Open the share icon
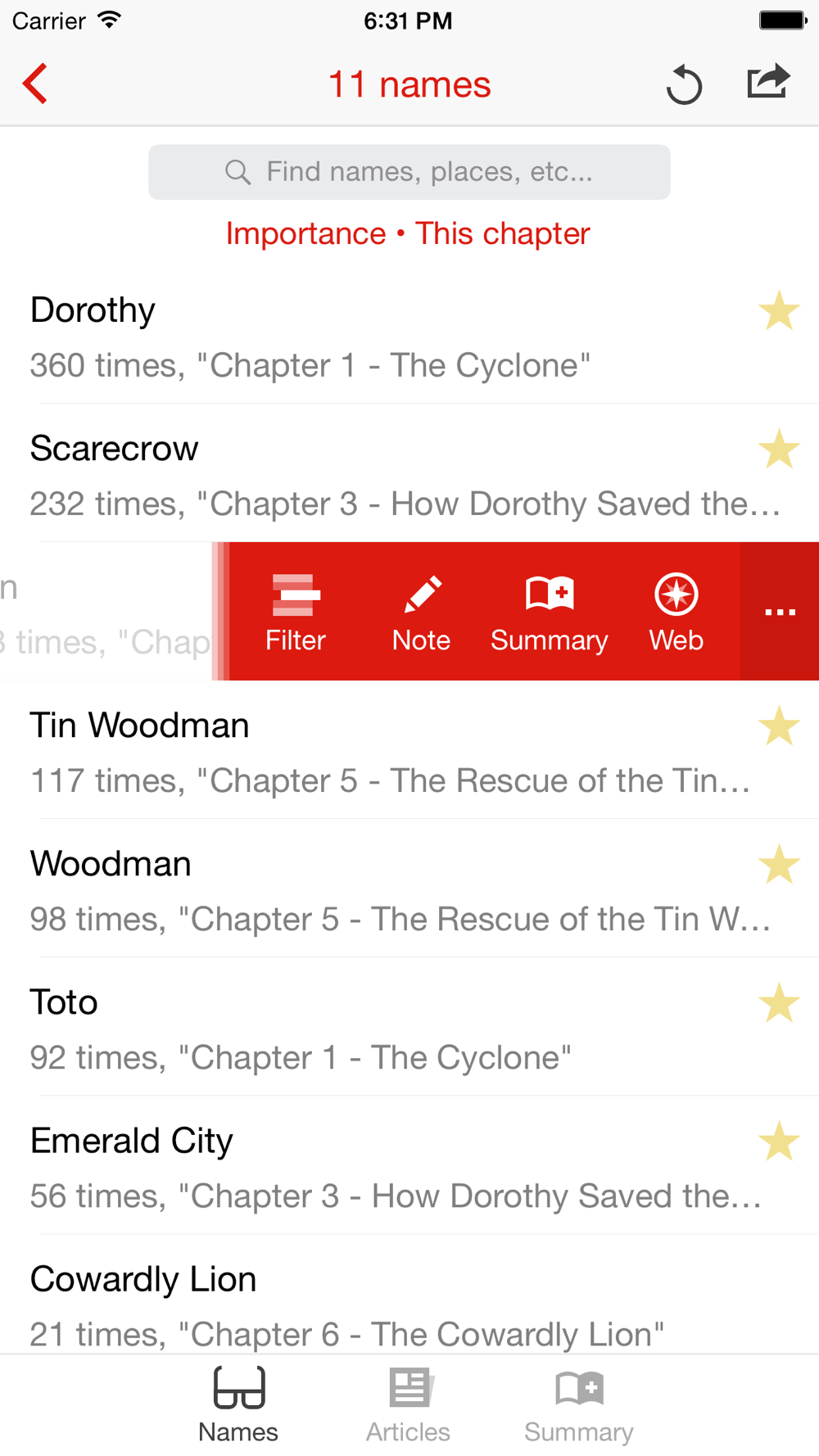This screenshot has height=1456, width=819. click(768, 82)
